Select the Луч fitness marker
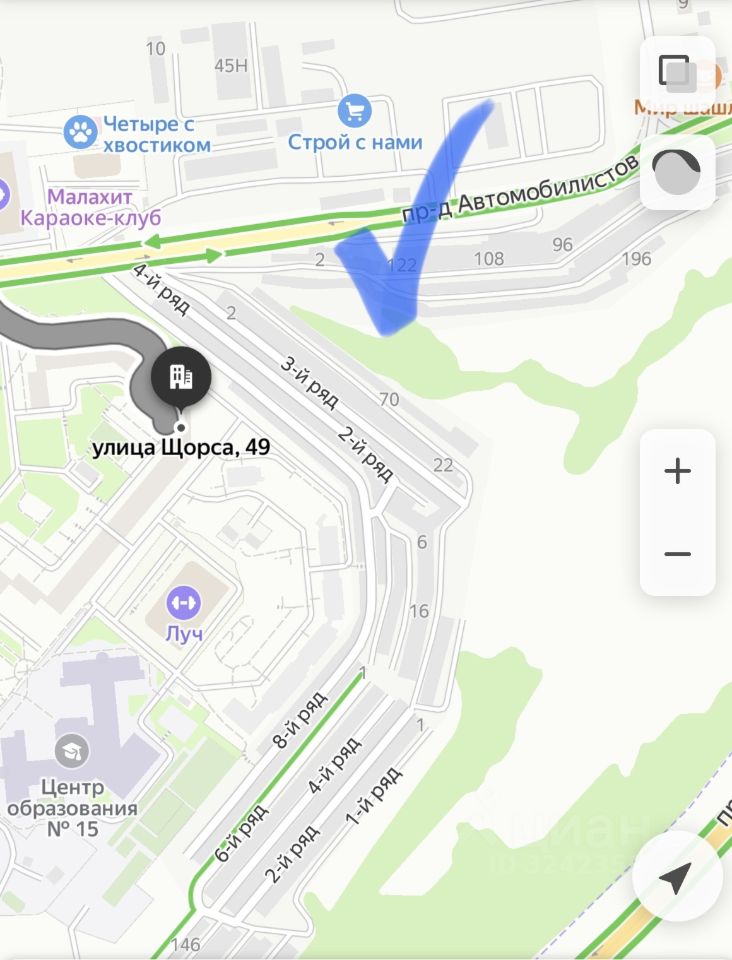This screenshot has width=732, height=960. pos(183,603)
